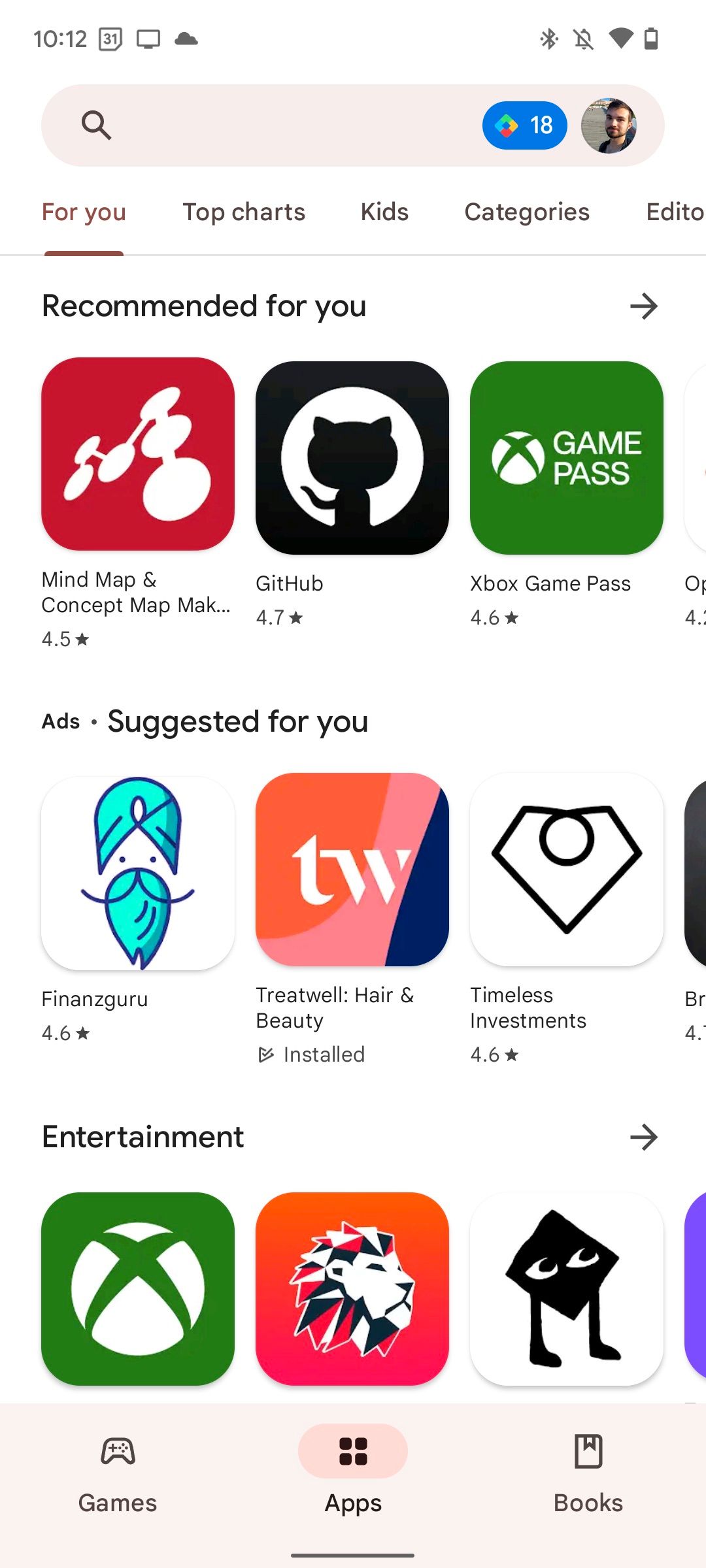This screenshot has height=1568, width=706.
Task: Open the black square character app tile
Action: [567, 1288]
